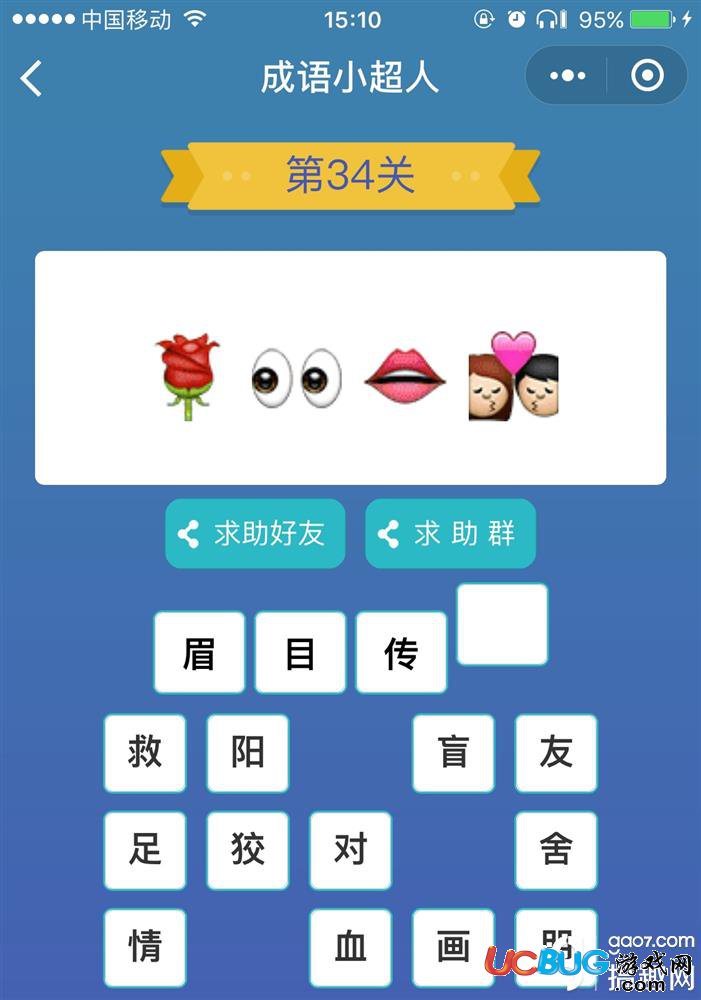Select the character 狡

[x=248, y=850]
